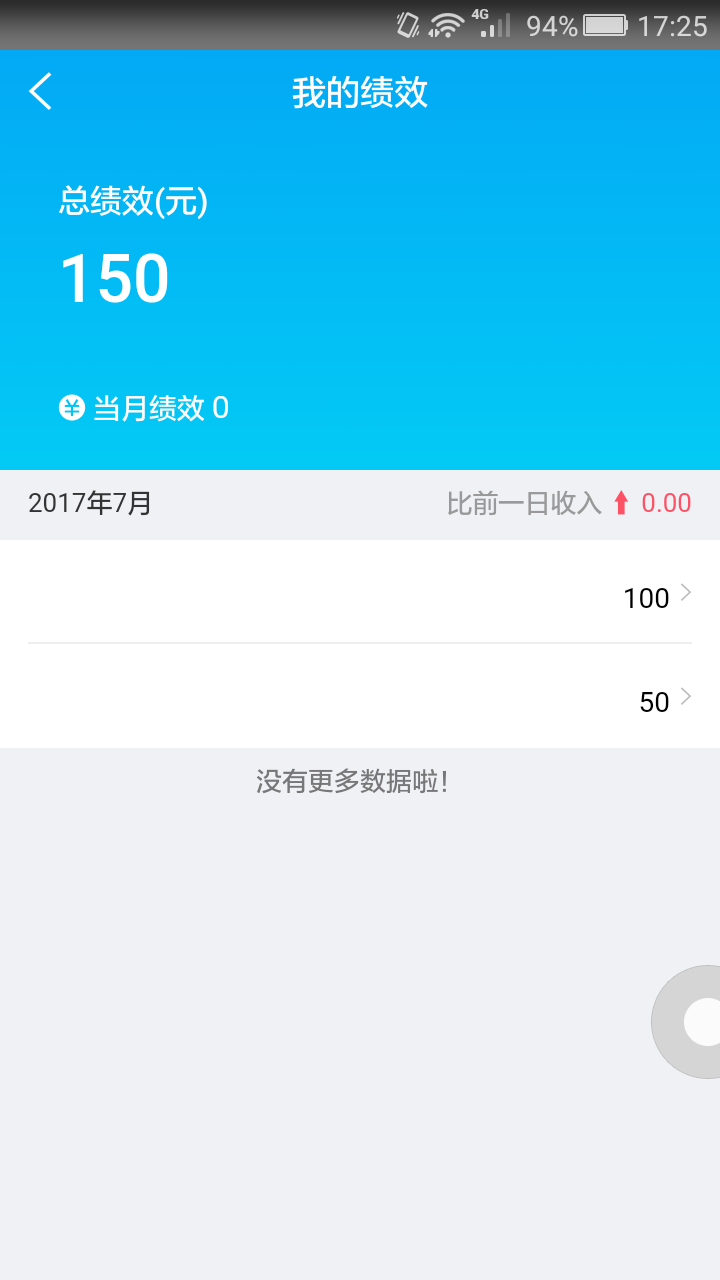Tap the vibrate mode icon in the status bar
The height and width of the screenshot is (1280, 720).
pyautogui.click(x=408, y=22)
